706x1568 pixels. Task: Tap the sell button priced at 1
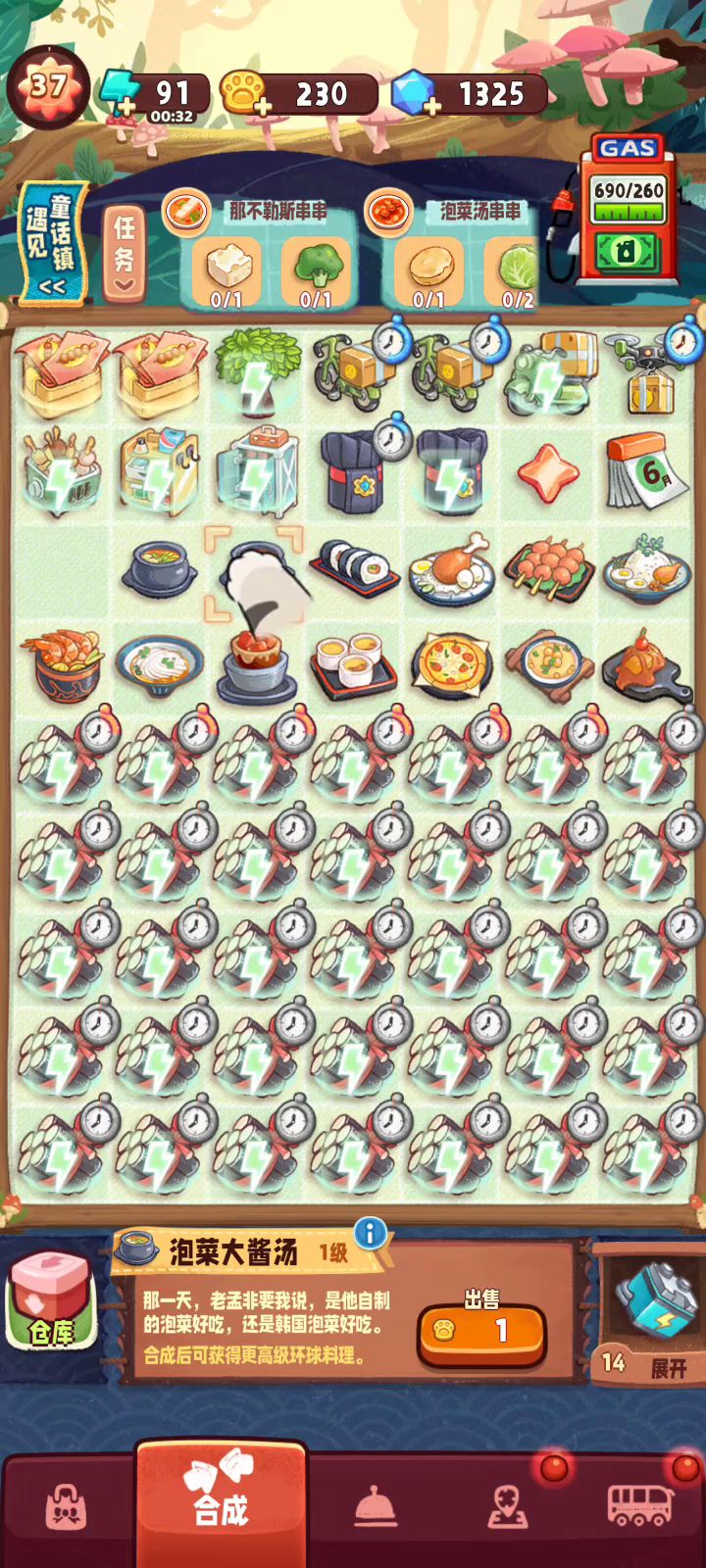(481, 1332)
